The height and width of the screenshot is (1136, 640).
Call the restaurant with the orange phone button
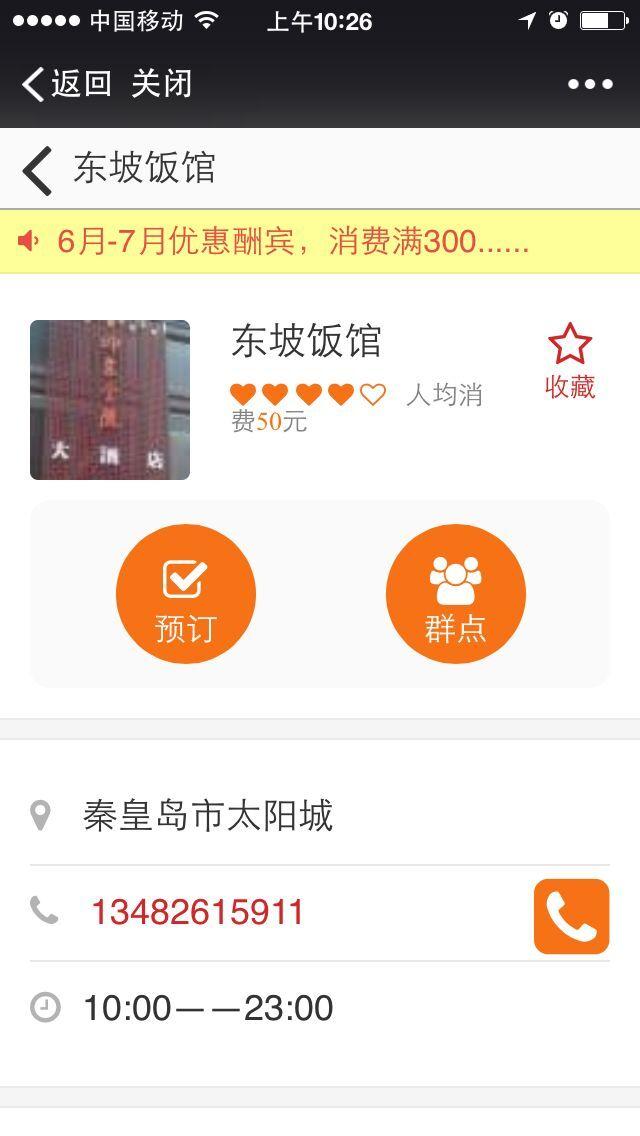[571, 916]
